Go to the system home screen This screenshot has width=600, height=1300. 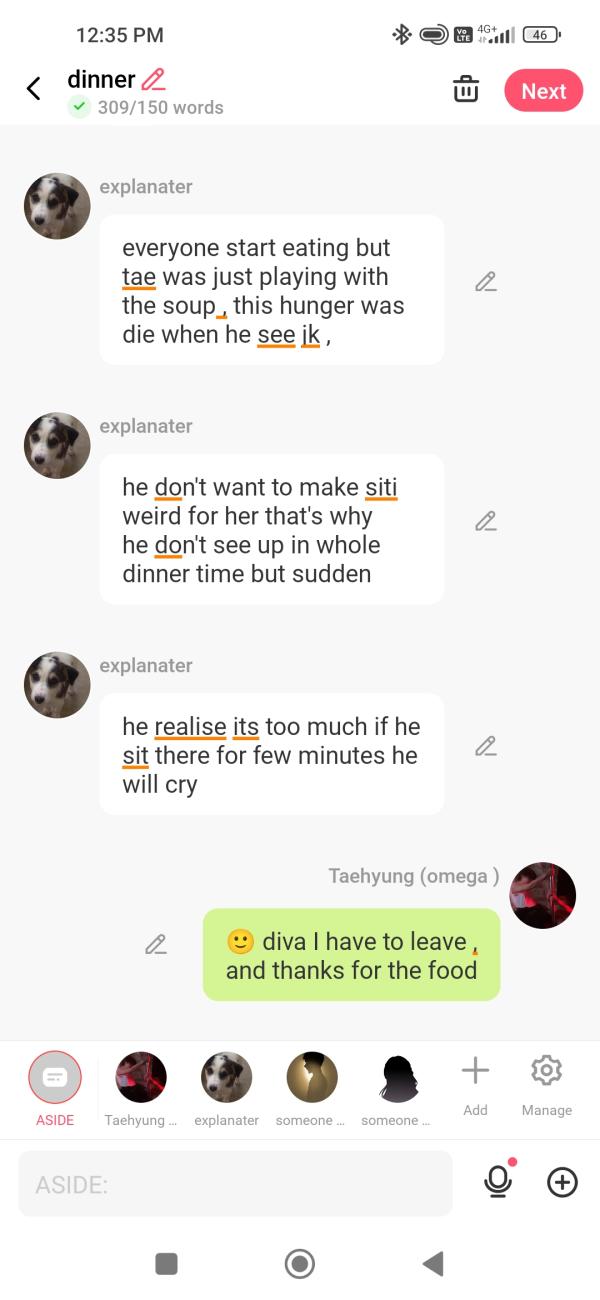(x=300, y=1264)
